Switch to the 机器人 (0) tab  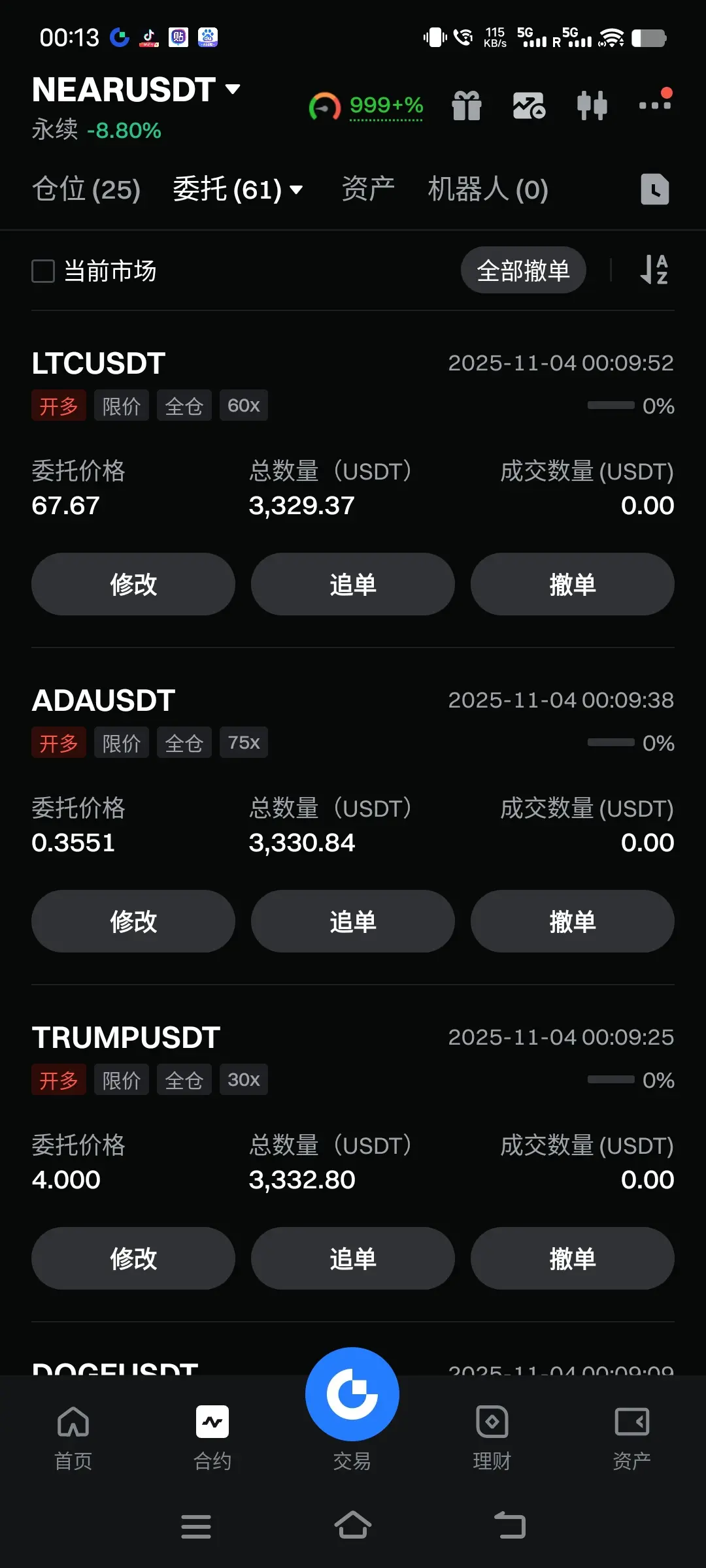pyautogui.click(x=488, y=190)
